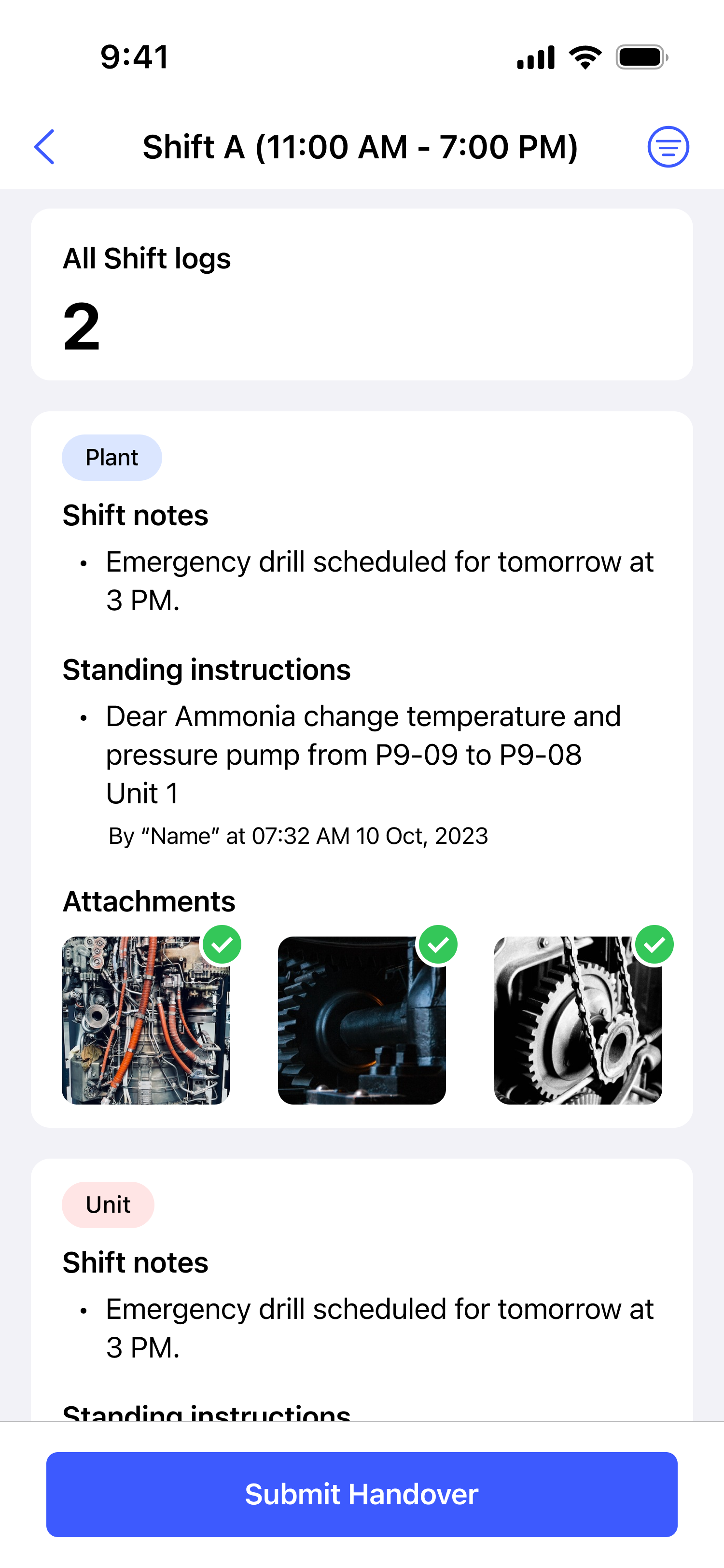Image resolution: width=724 pixels, height=1568 pixels.
Task: Open the filter icon in the header
Action: tap(668, 147)
